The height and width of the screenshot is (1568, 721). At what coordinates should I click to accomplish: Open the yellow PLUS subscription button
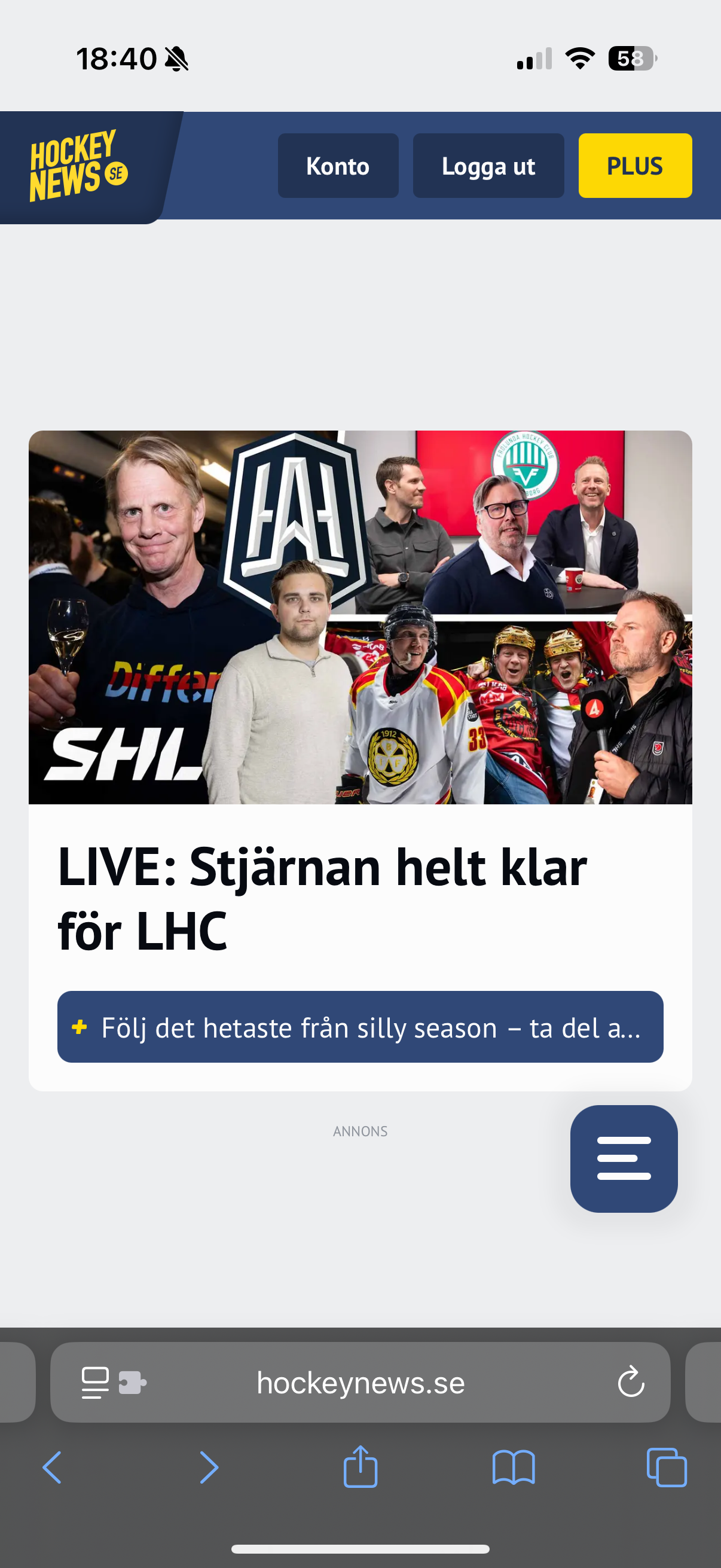tap(634, 166)
